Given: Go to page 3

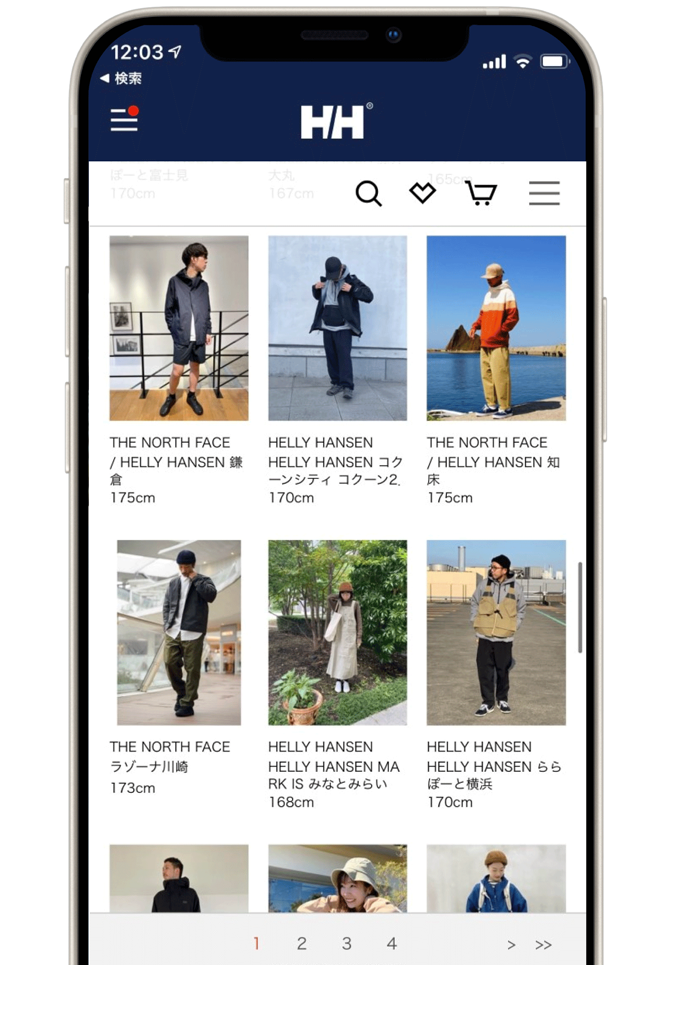Looking at the screenshot, I should (x=346, y=944).
